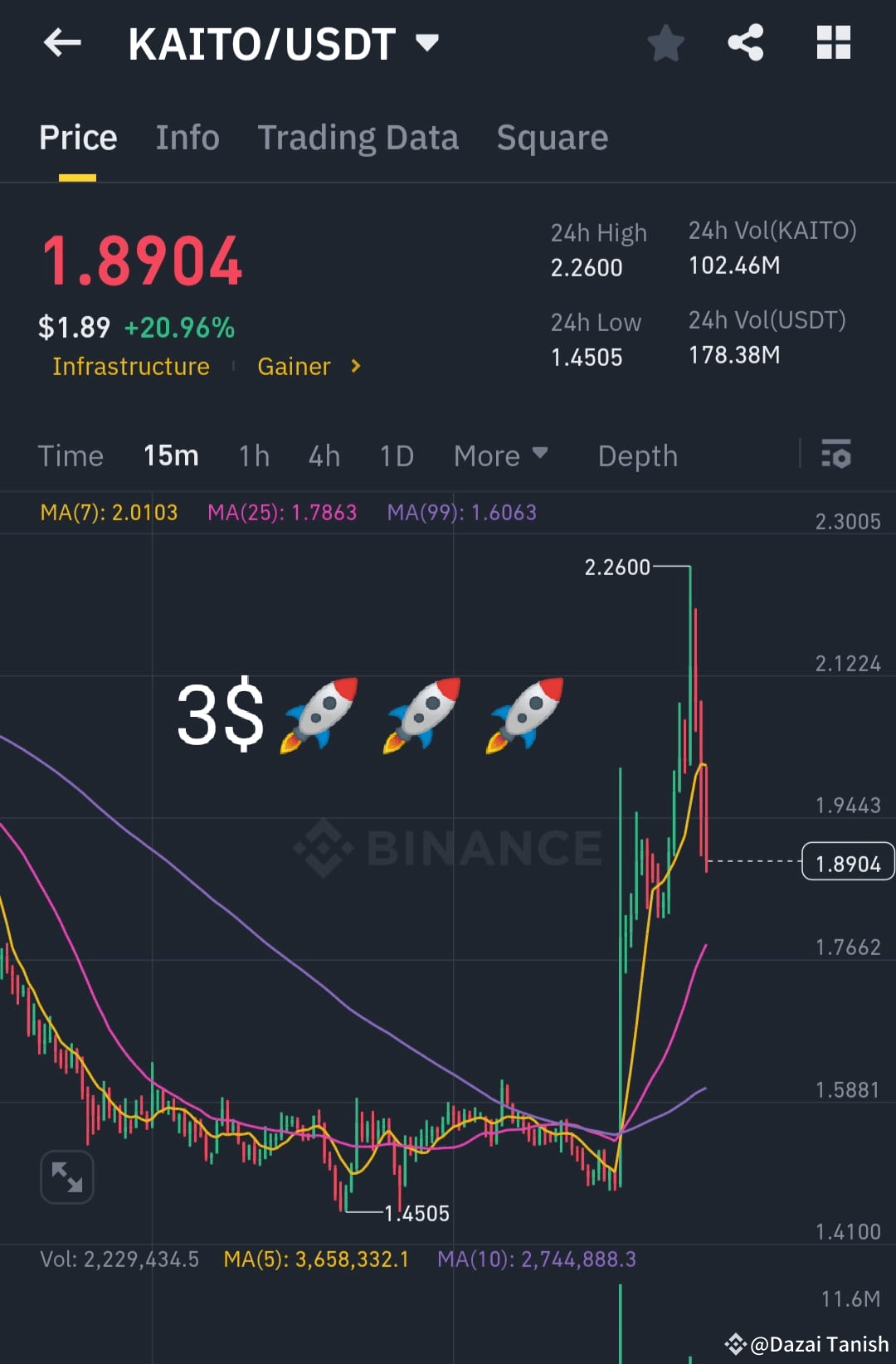Viewport: 896px width, 1364px height.
Task: Open the grid layout menu
Action: 834,43
